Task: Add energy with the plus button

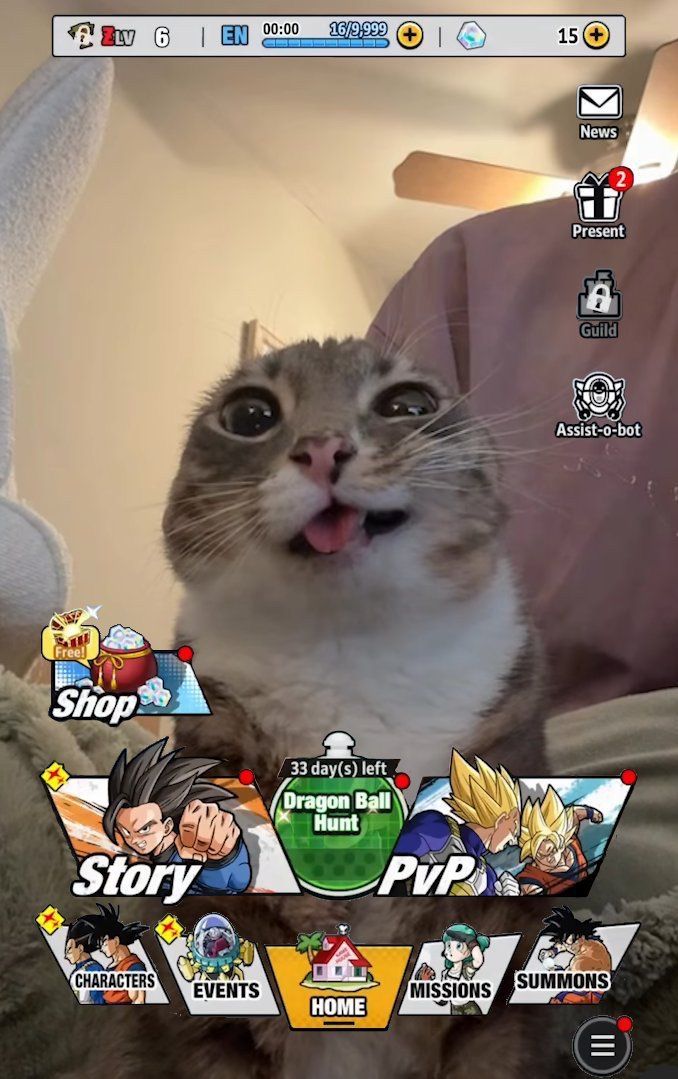Action: pos(410,36)
